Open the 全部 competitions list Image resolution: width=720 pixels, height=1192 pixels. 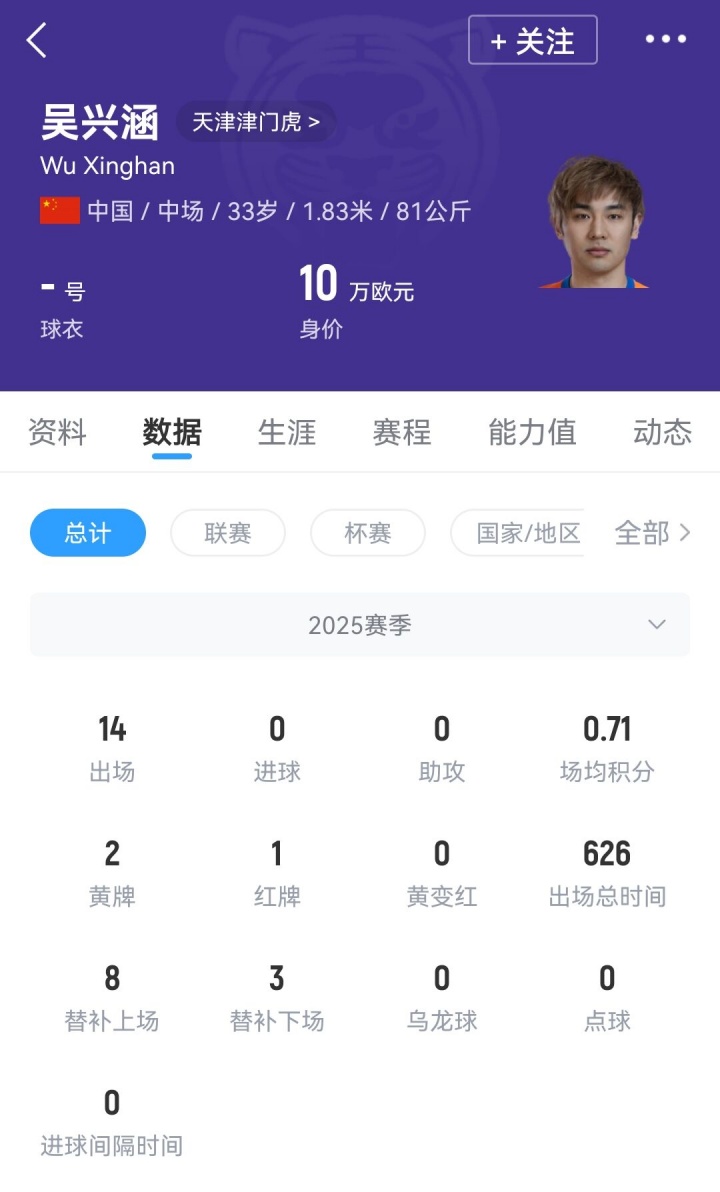652,533
